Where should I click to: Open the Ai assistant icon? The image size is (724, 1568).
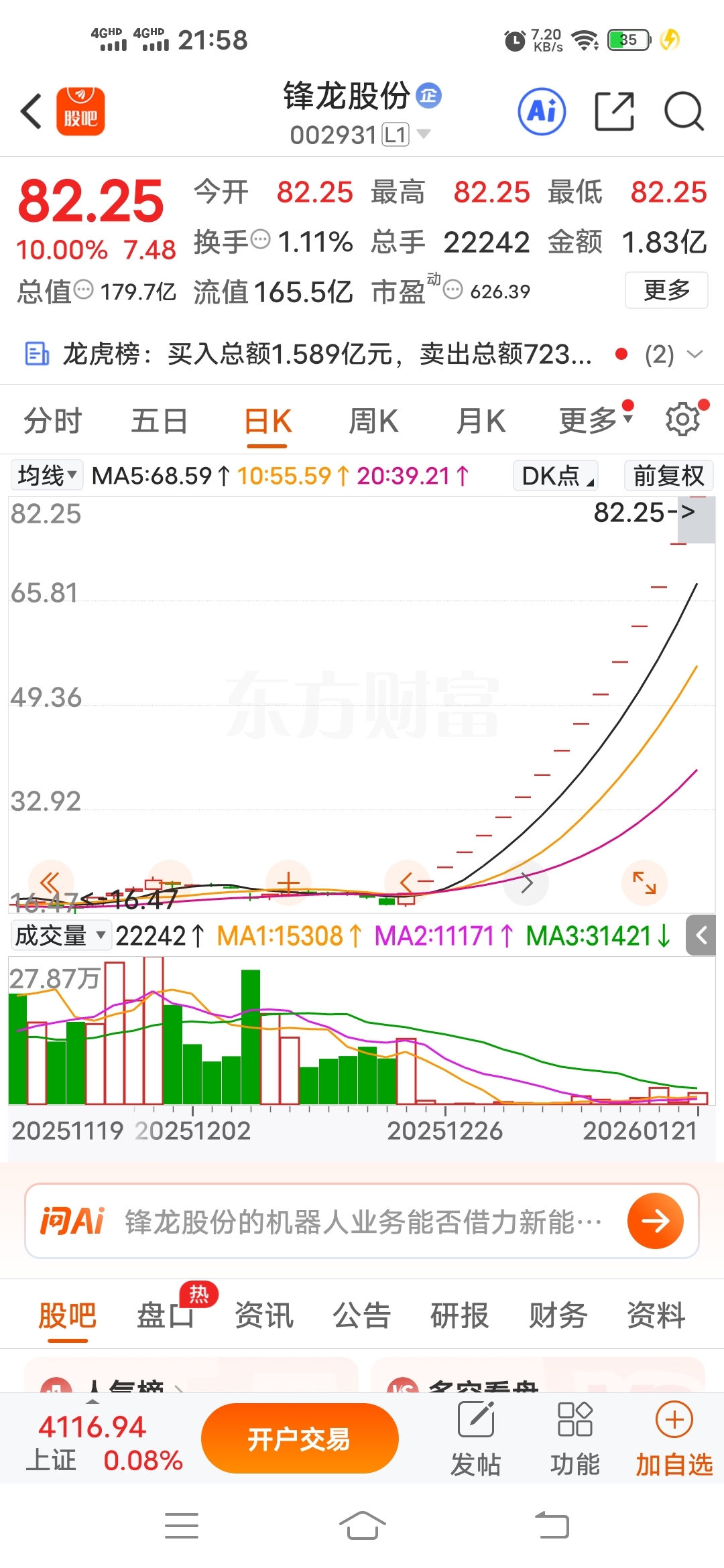[542, 111]
